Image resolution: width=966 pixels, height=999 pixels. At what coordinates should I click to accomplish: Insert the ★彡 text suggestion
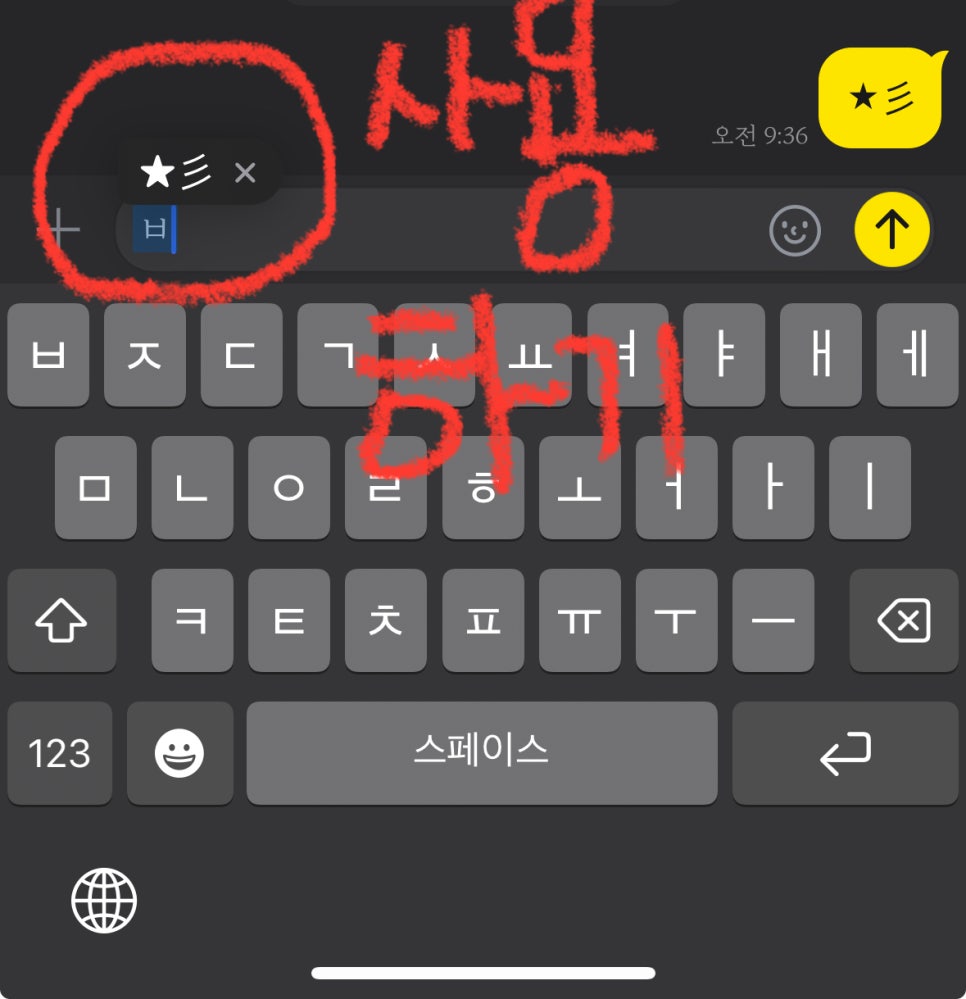coord(176,174)
